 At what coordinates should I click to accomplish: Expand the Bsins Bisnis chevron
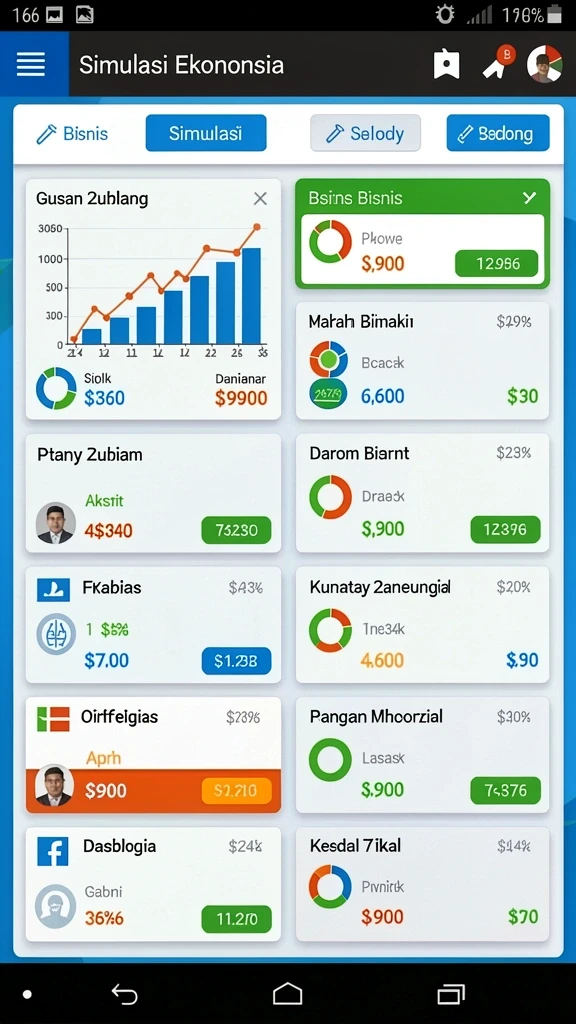click(529, 197)
